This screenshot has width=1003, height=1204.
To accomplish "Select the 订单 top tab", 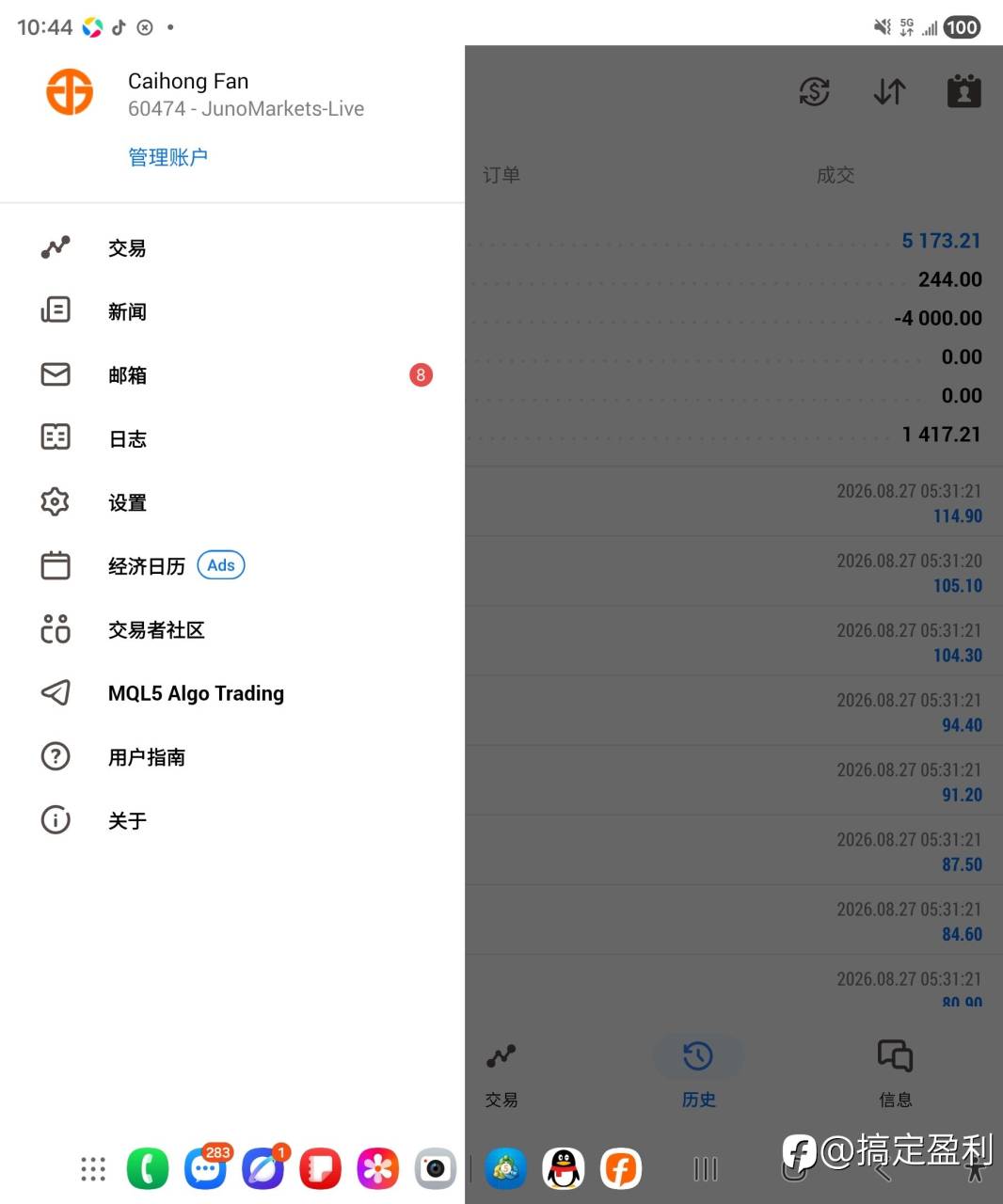I will point(501,175).
